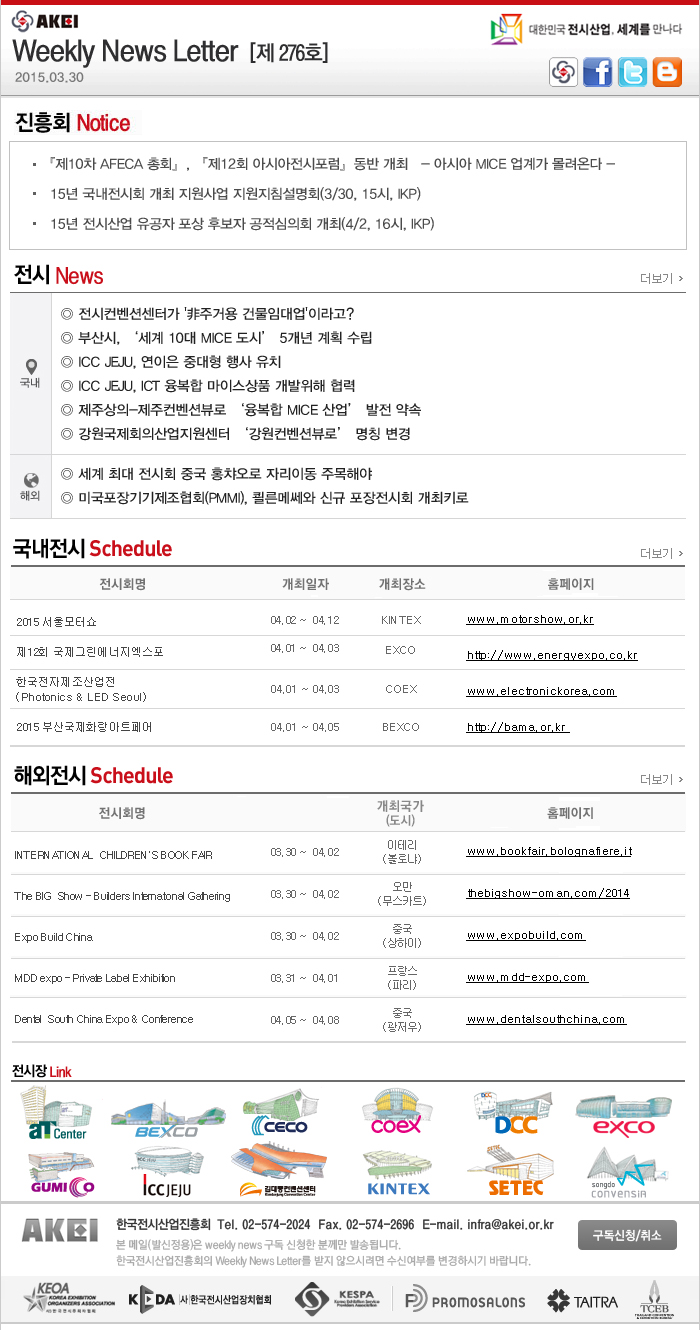700x1330 pixels.
Task: Open www.bookfair.bolognafiere.it link
Action: [549, 852]
